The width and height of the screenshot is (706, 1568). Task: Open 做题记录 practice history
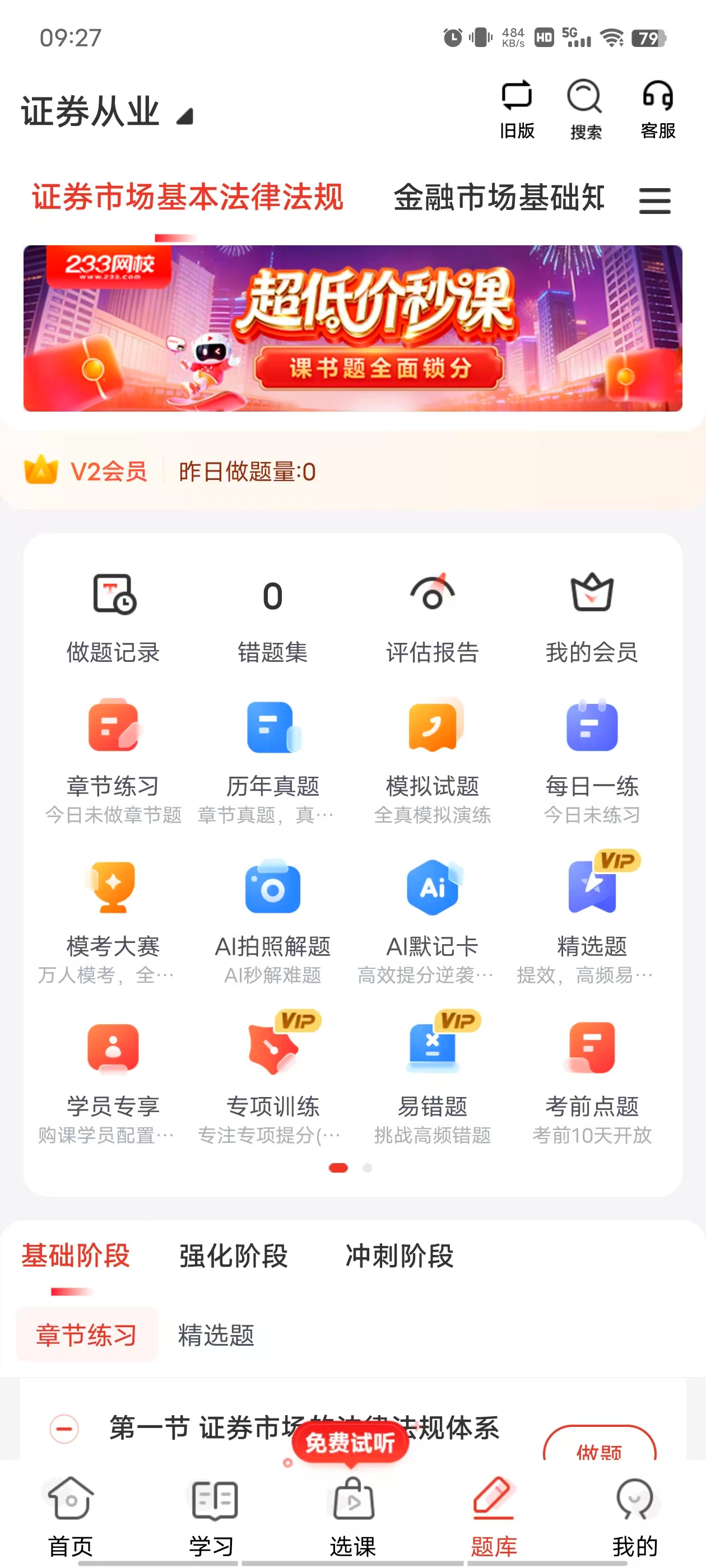[x=113, y=618]
